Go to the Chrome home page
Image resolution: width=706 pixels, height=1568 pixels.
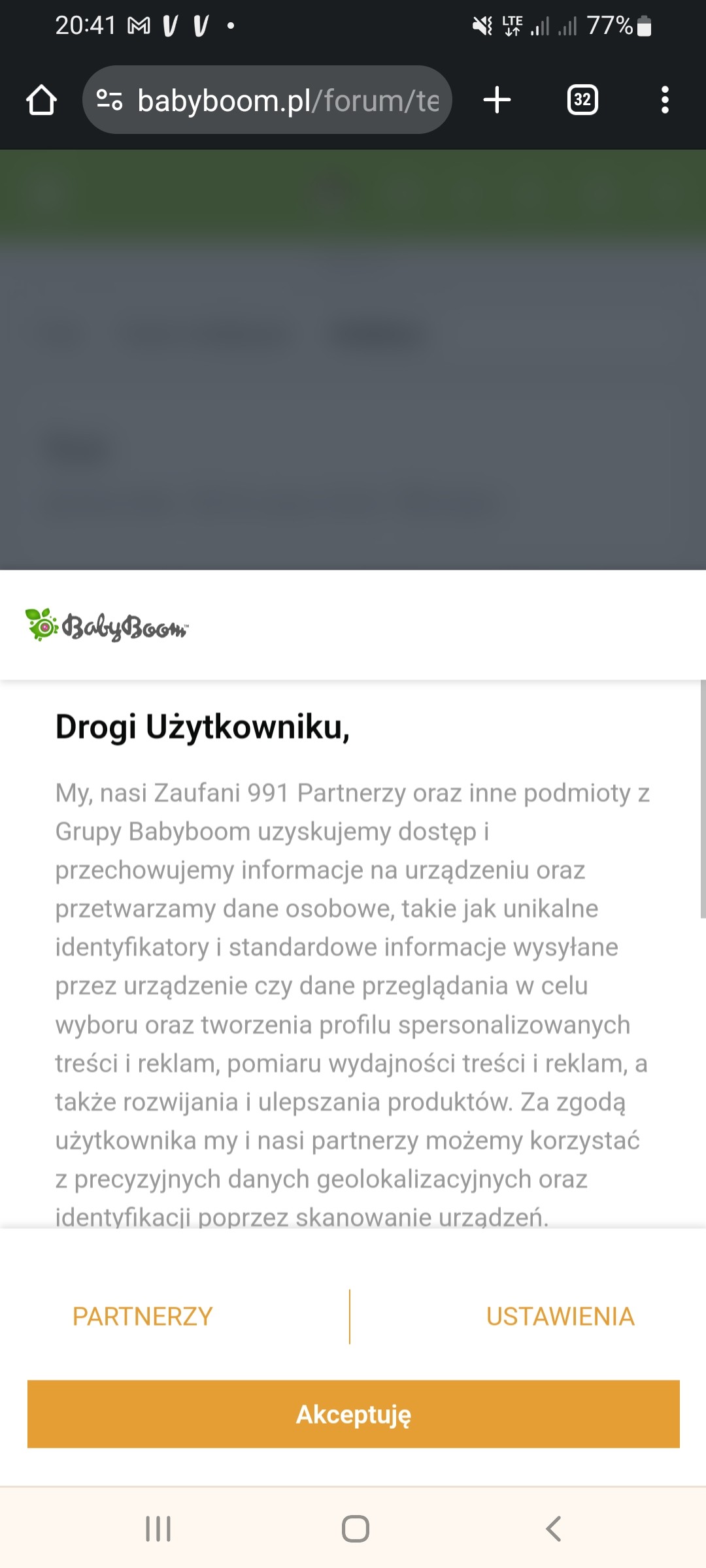(41, 100)
